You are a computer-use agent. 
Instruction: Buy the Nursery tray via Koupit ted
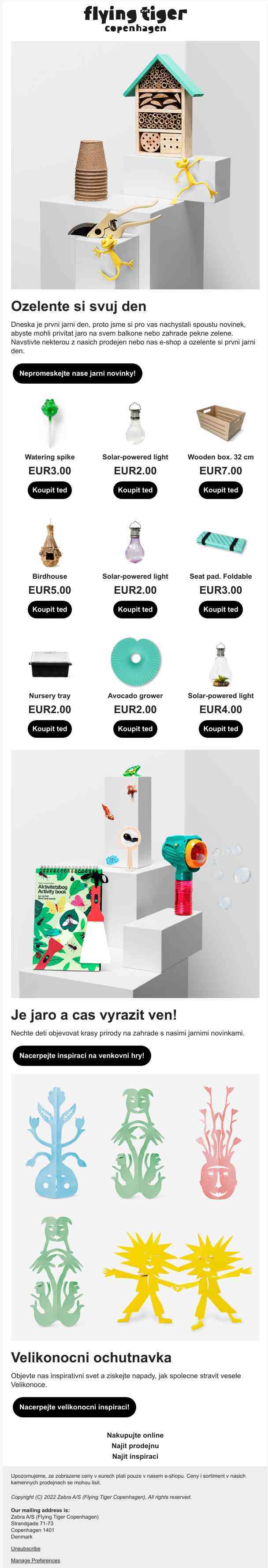pyautogui.click(x=50, y=729)
